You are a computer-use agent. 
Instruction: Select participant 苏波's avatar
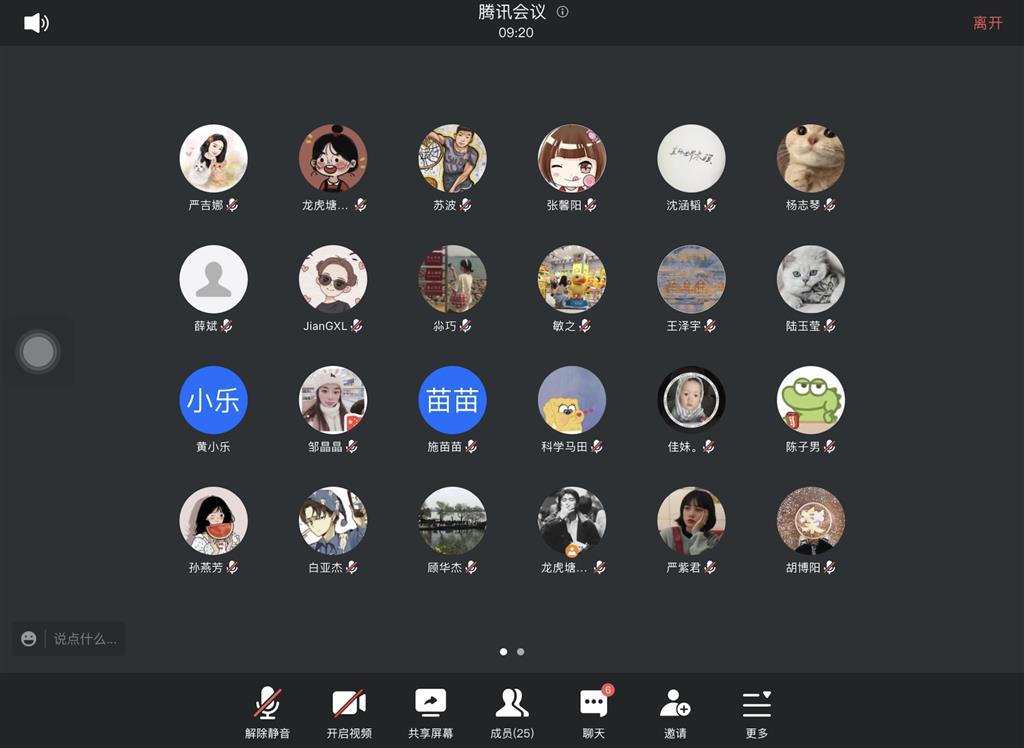[x=452, y=158]
